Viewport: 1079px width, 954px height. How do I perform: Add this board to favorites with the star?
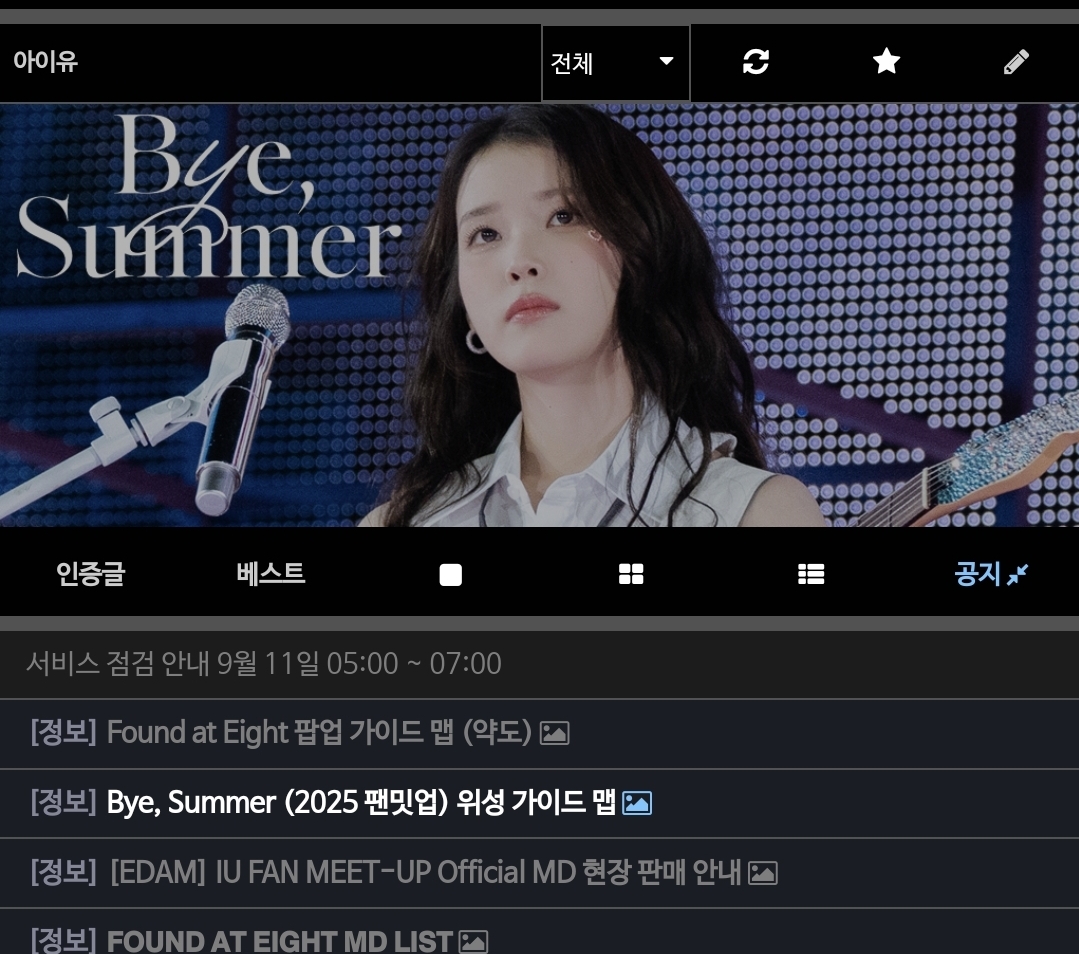(x=886, y=62)
